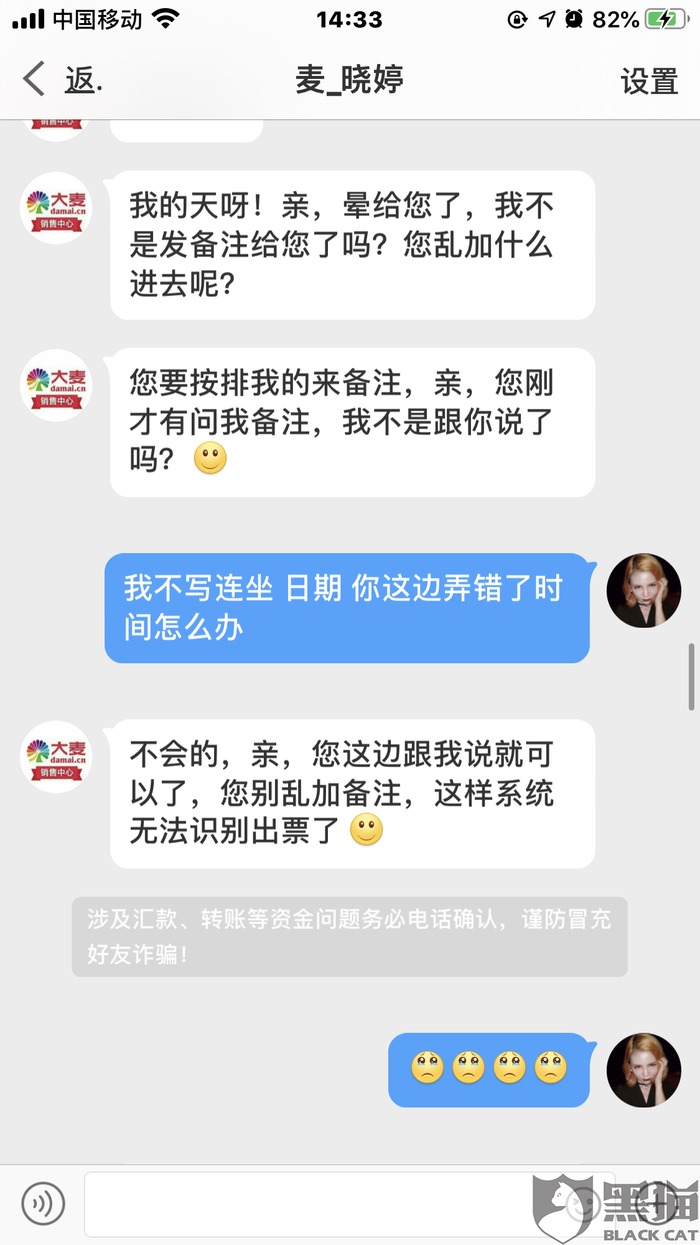Switch to voice input mode

point(43,1203)
